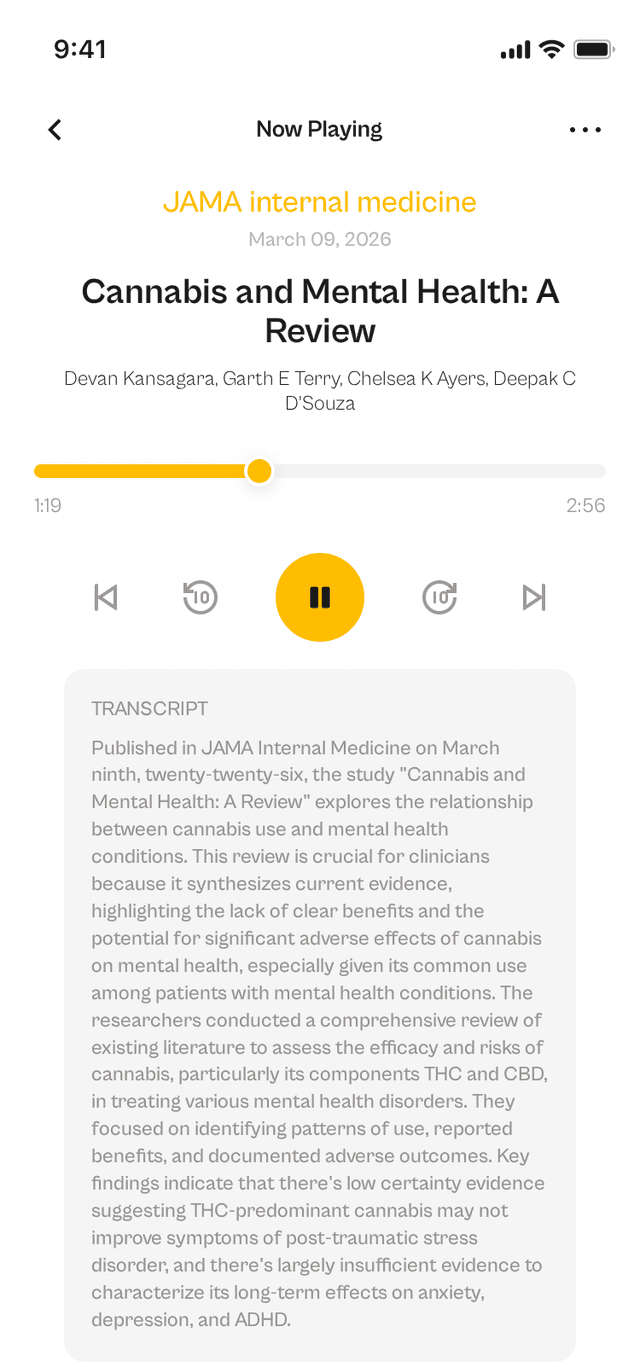Screen dimensions: 640x1362
Task: Pause the audio playback
Action: (320, 597)
